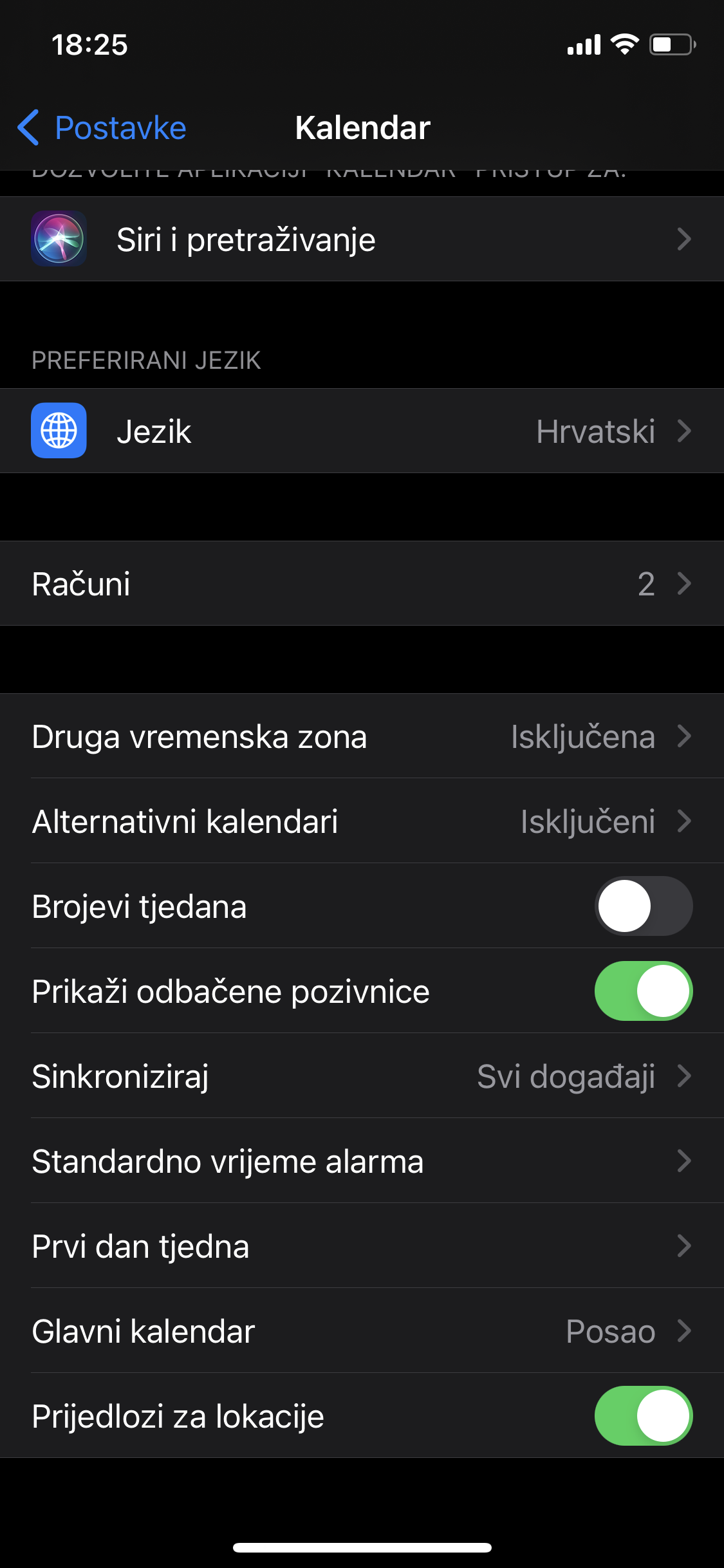Open Glavni kalendar selection
This screenshot has height=1568, width=724.
(362, 1331)
